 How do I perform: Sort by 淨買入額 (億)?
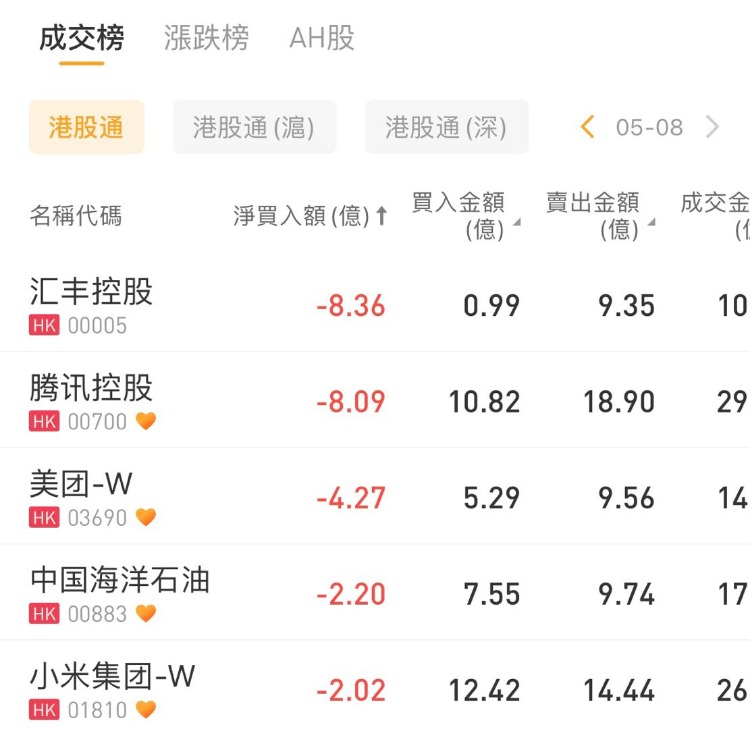[x=310, y=216]
